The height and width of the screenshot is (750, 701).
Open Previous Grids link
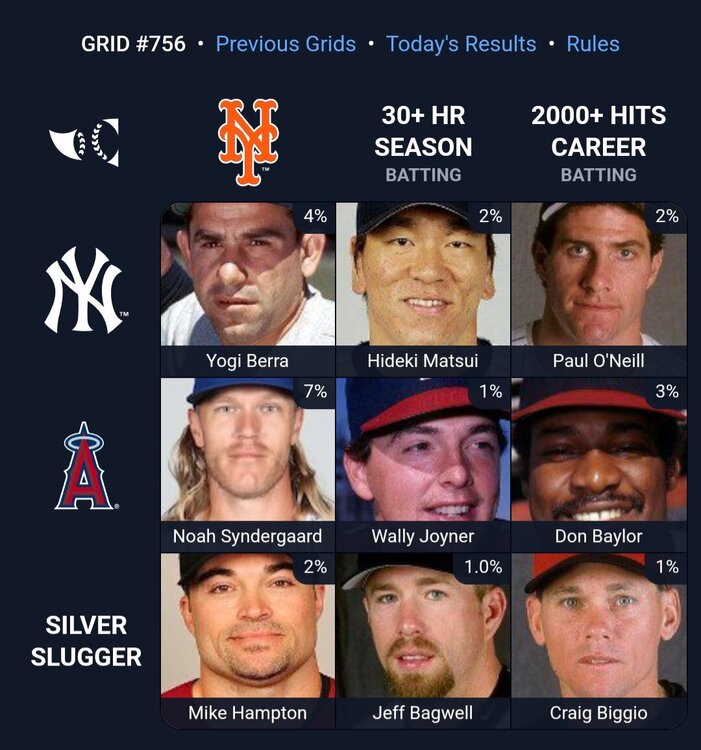(x=285, y=44)
